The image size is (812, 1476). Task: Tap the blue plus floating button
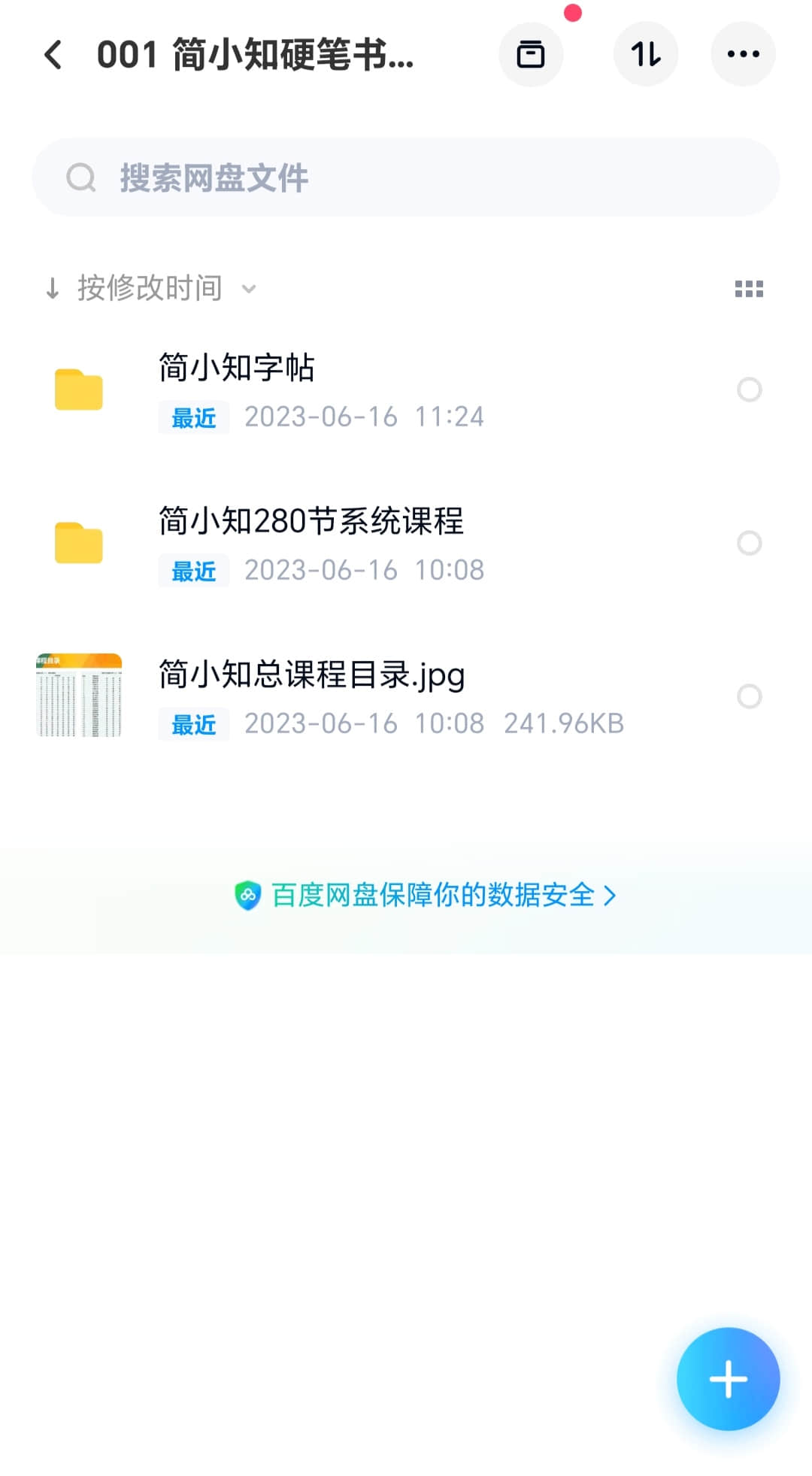coord(728,1379)
